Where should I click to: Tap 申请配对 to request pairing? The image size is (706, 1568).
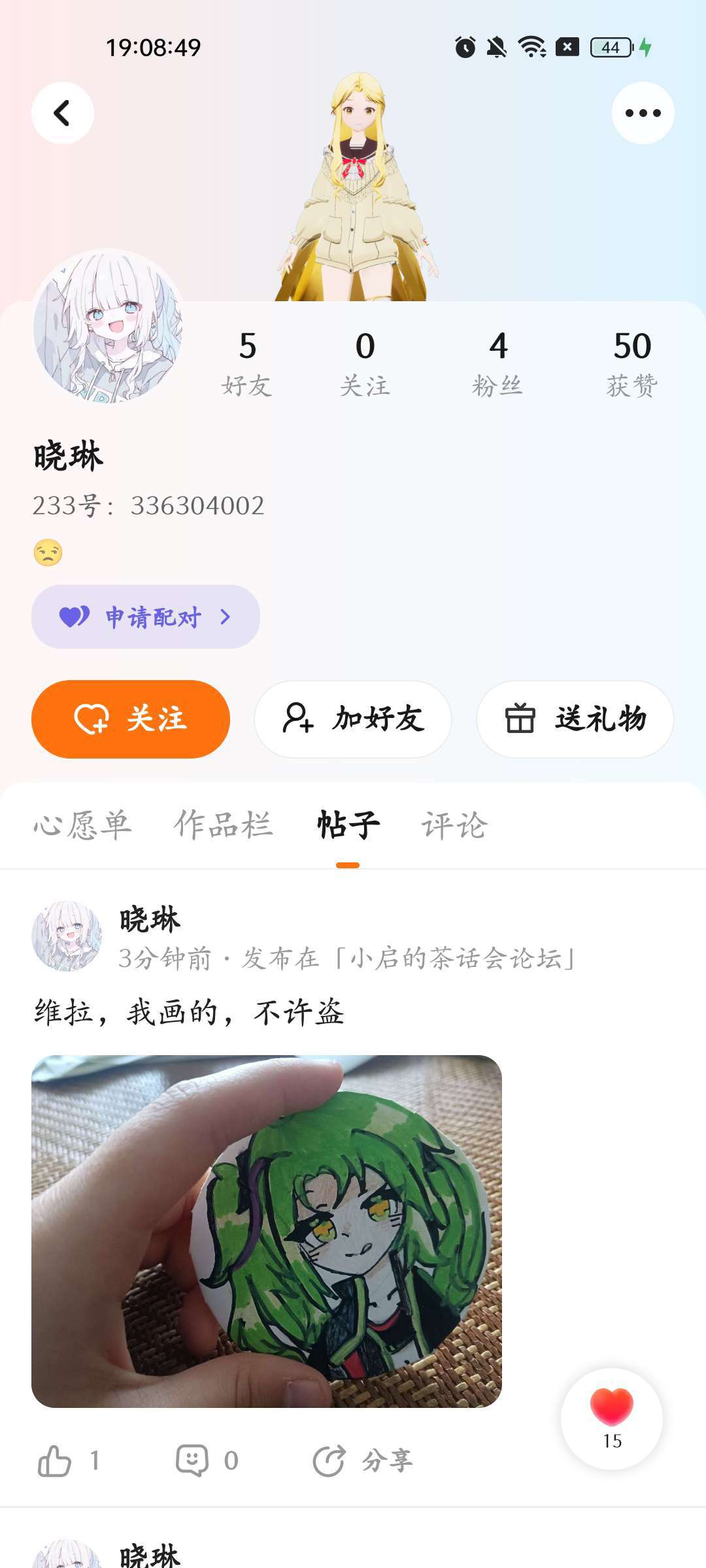[x=146, y=617]
